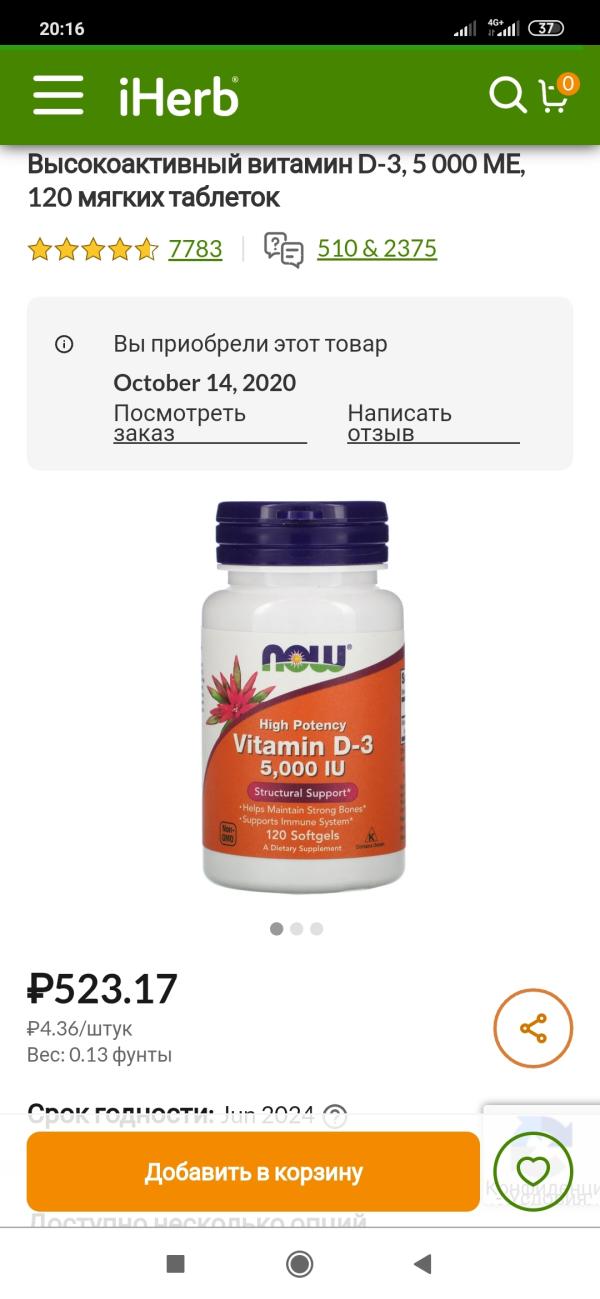Image resolution: width=600 pixels, height=1299 pixels.
Task: Tap Добавить в корзину button
Action: 253,1172
